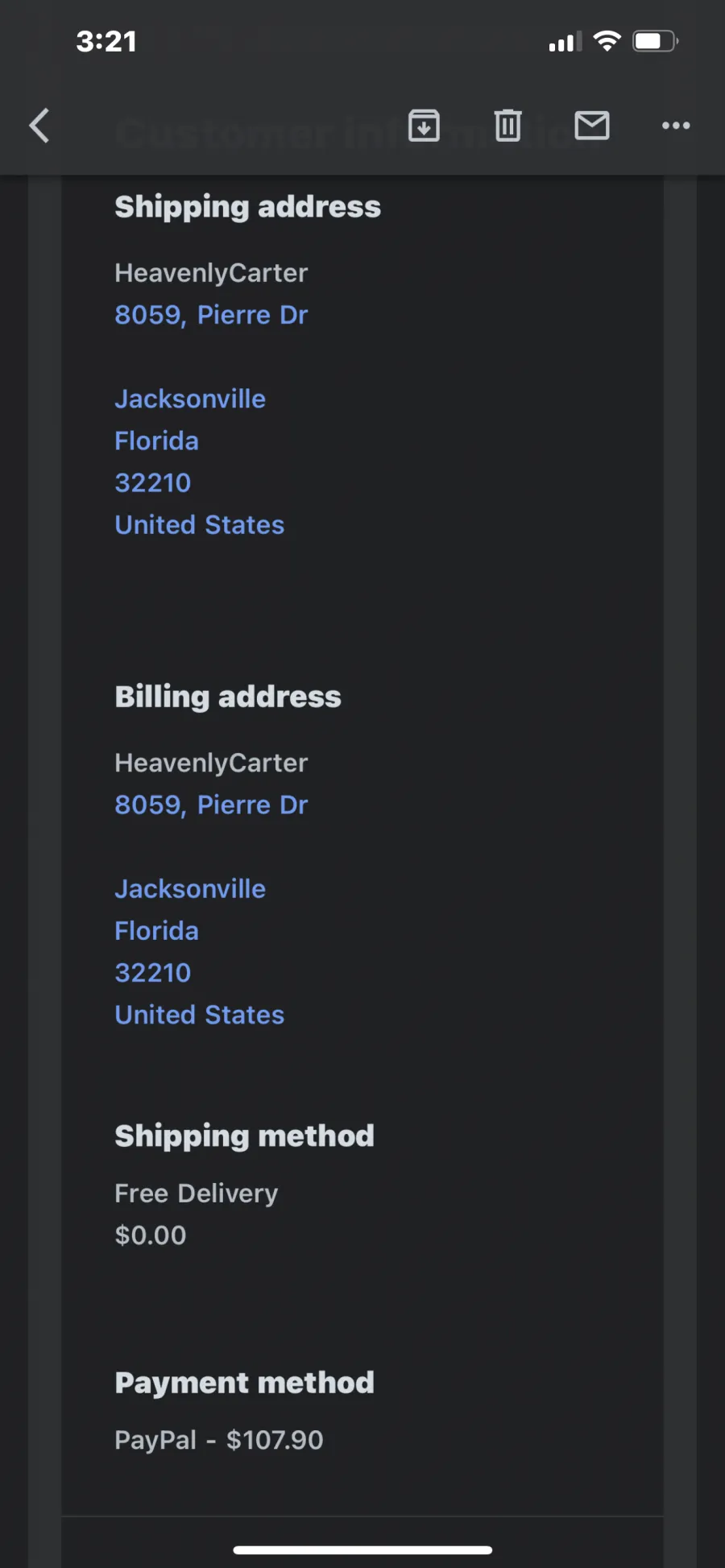Viewport: 725px width, 1568px height.
Task: Open the three-dot overflow menu
Action: point(676,126)
